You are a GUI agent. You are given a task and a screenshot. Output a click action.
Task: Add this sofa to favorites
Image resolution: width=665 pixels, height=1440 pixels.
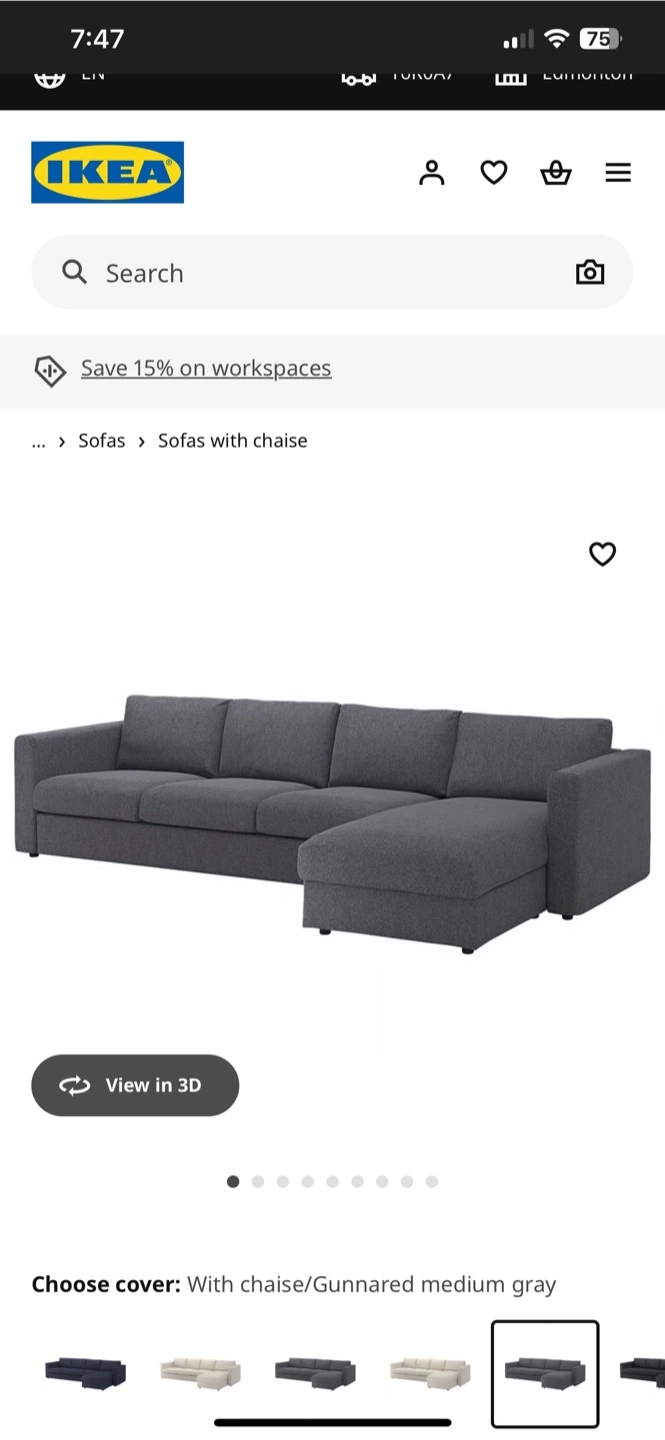602,554
